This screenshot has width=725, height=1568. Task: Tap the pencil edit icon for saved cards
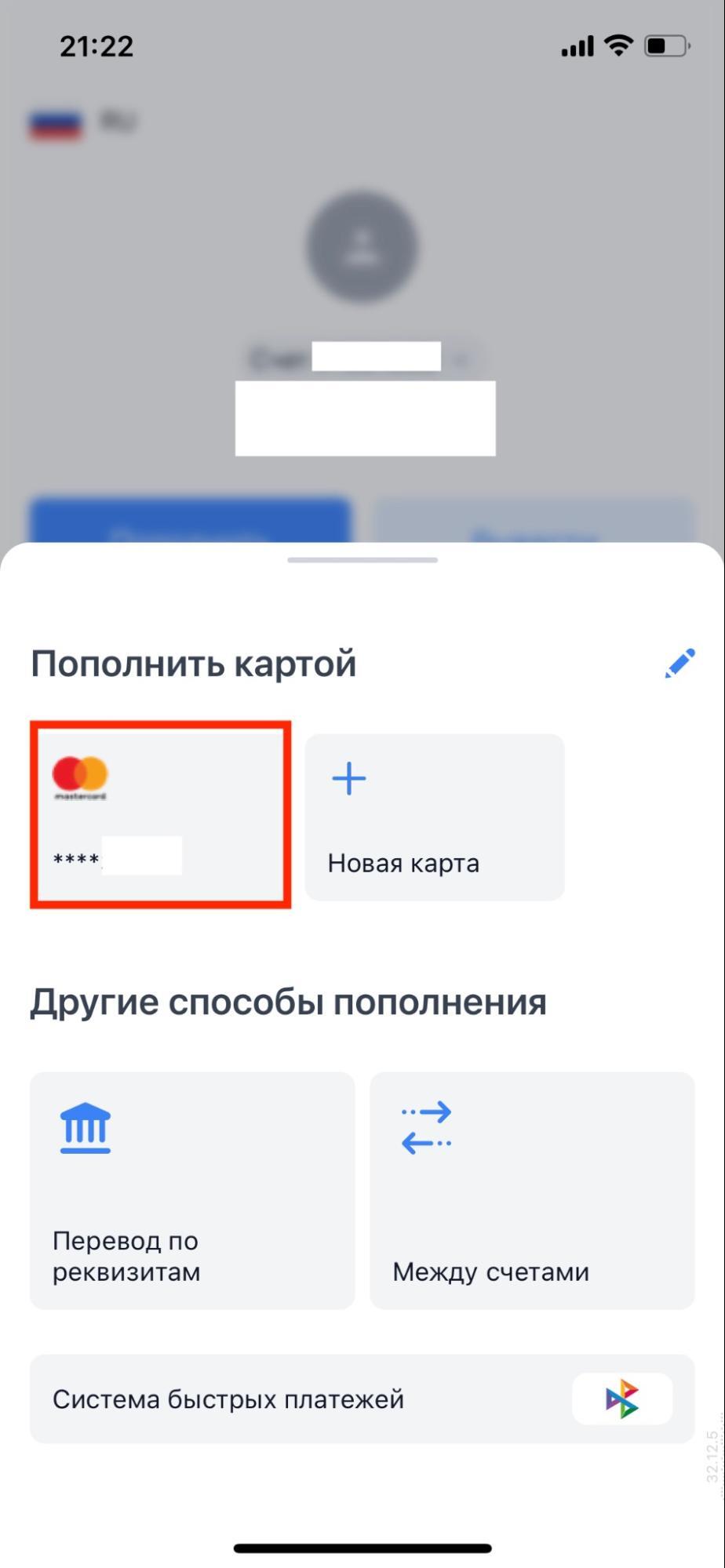click(679, 664)
